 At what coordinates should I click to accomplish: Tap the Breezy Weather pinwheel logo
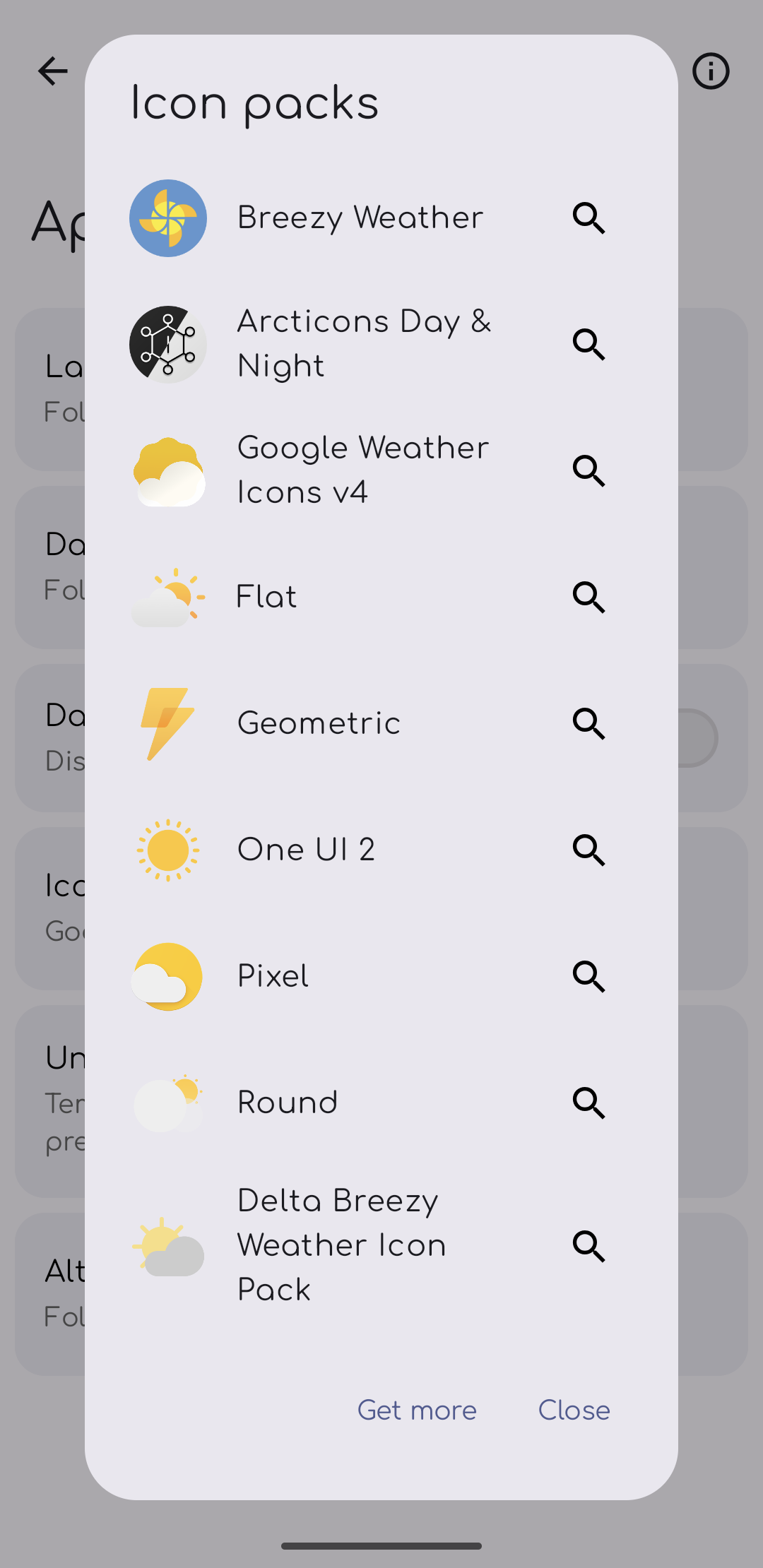click(x=167, y=218)
